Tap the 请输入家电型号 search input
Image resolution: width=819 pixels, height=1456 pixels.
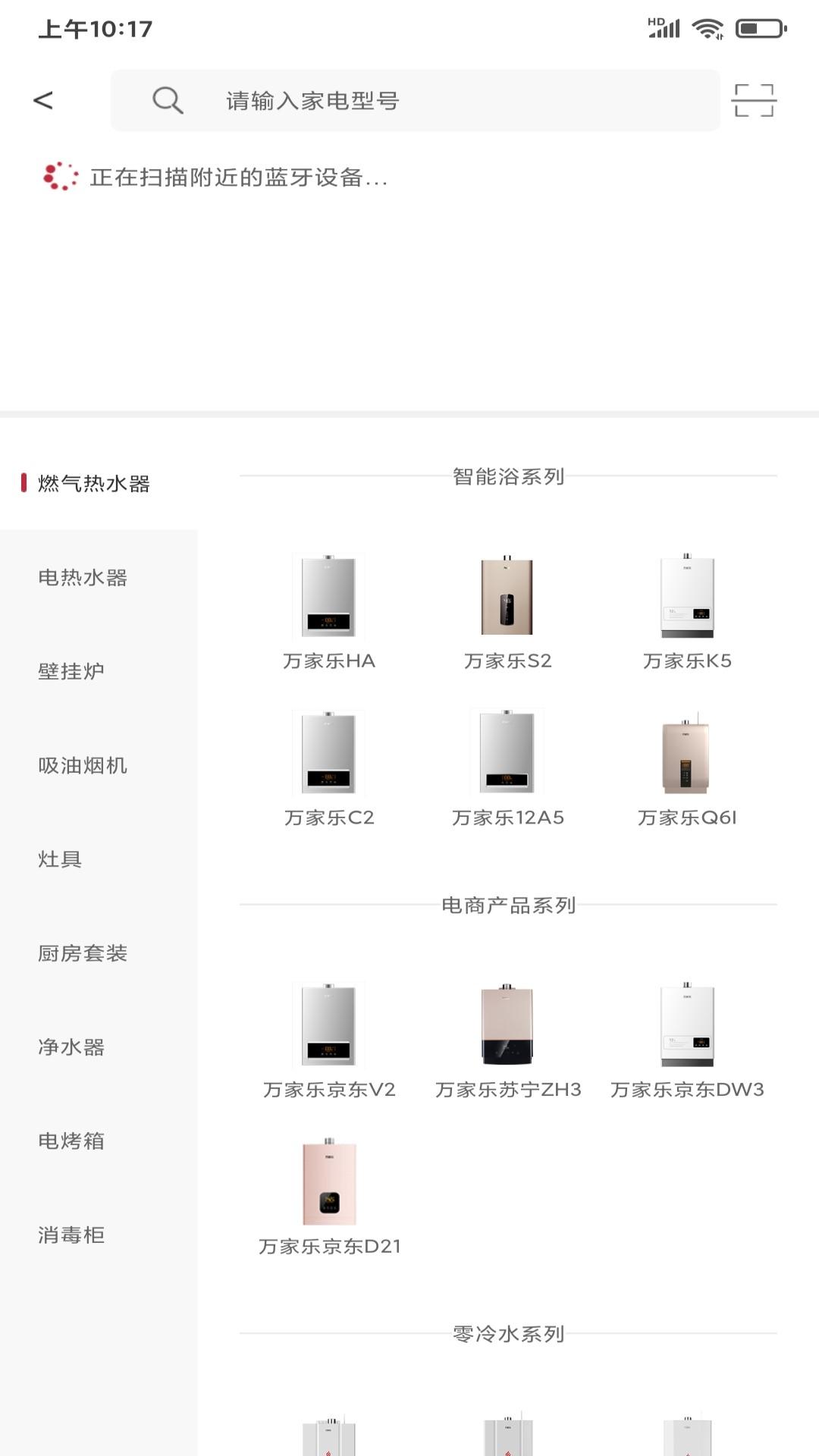point(417,99)
